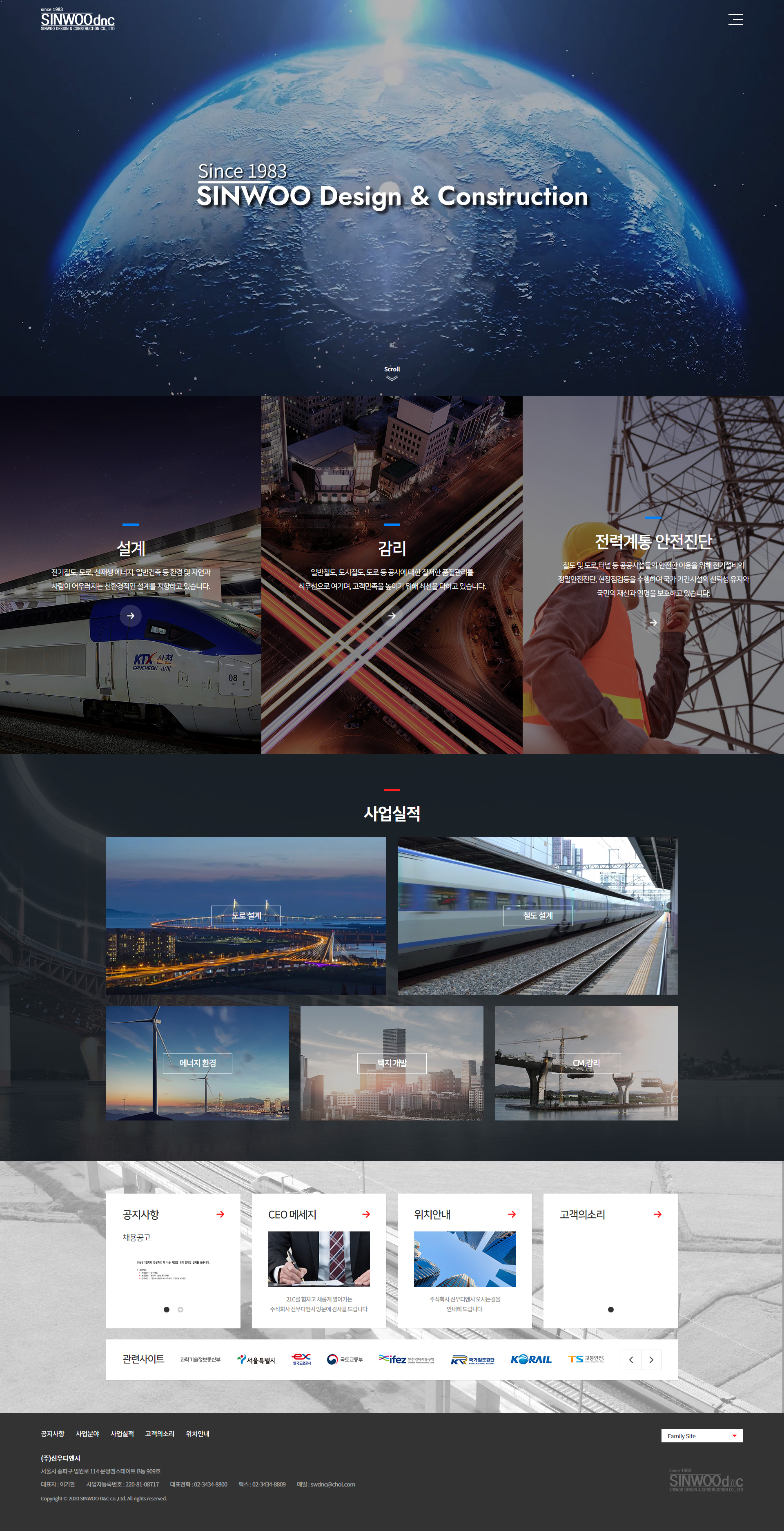Open the hamburger menu
The image size is (784, 1531).
click(735, 20)
